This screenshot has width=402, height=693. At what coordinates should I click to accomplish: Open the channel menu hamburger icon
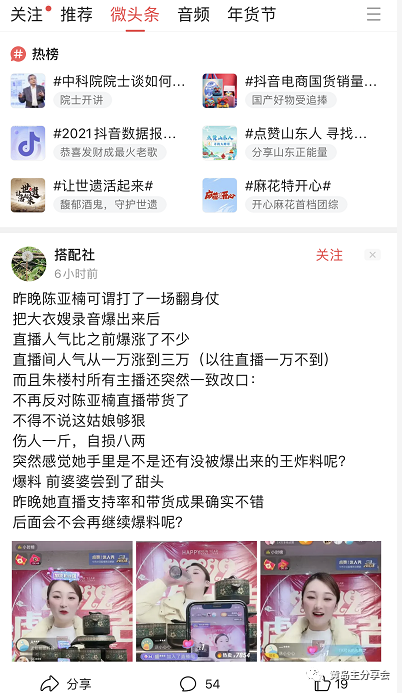(374, 14)
